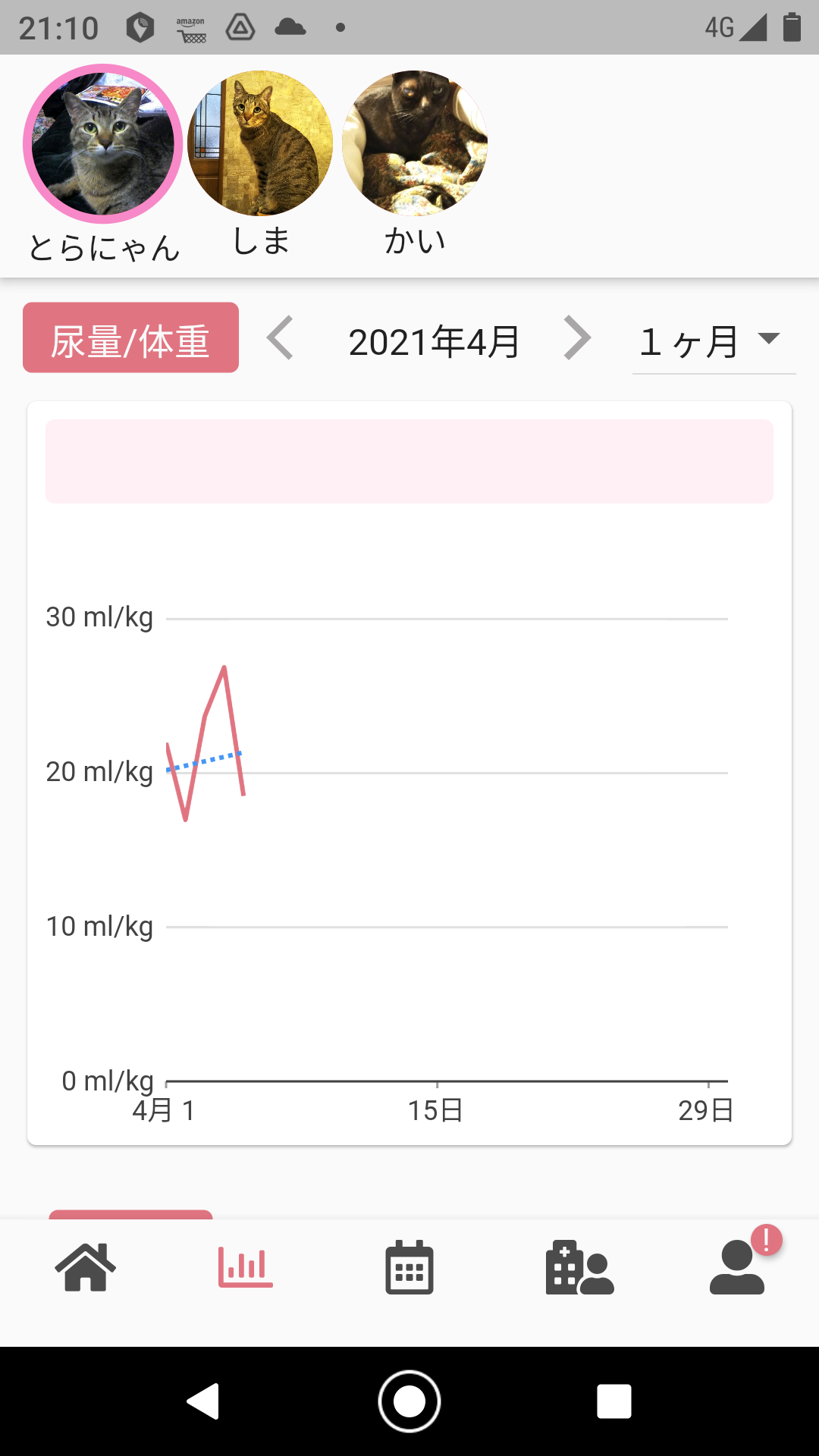Go to the next month
This screenshot has height=1456, width=819.
pos(577,339)
